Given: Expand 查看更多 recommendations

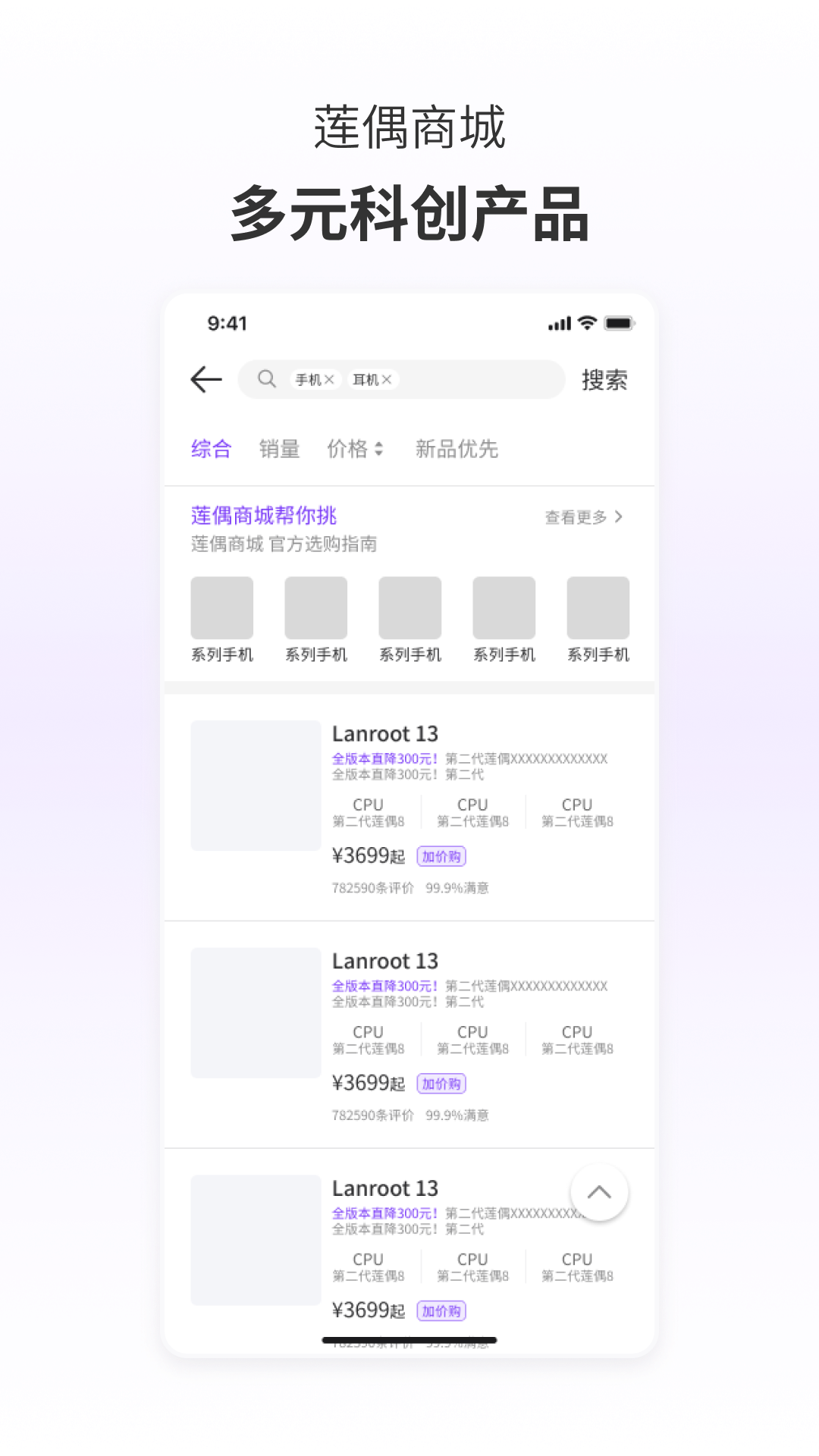Looking at the screenshot, I should click(576, 516).
